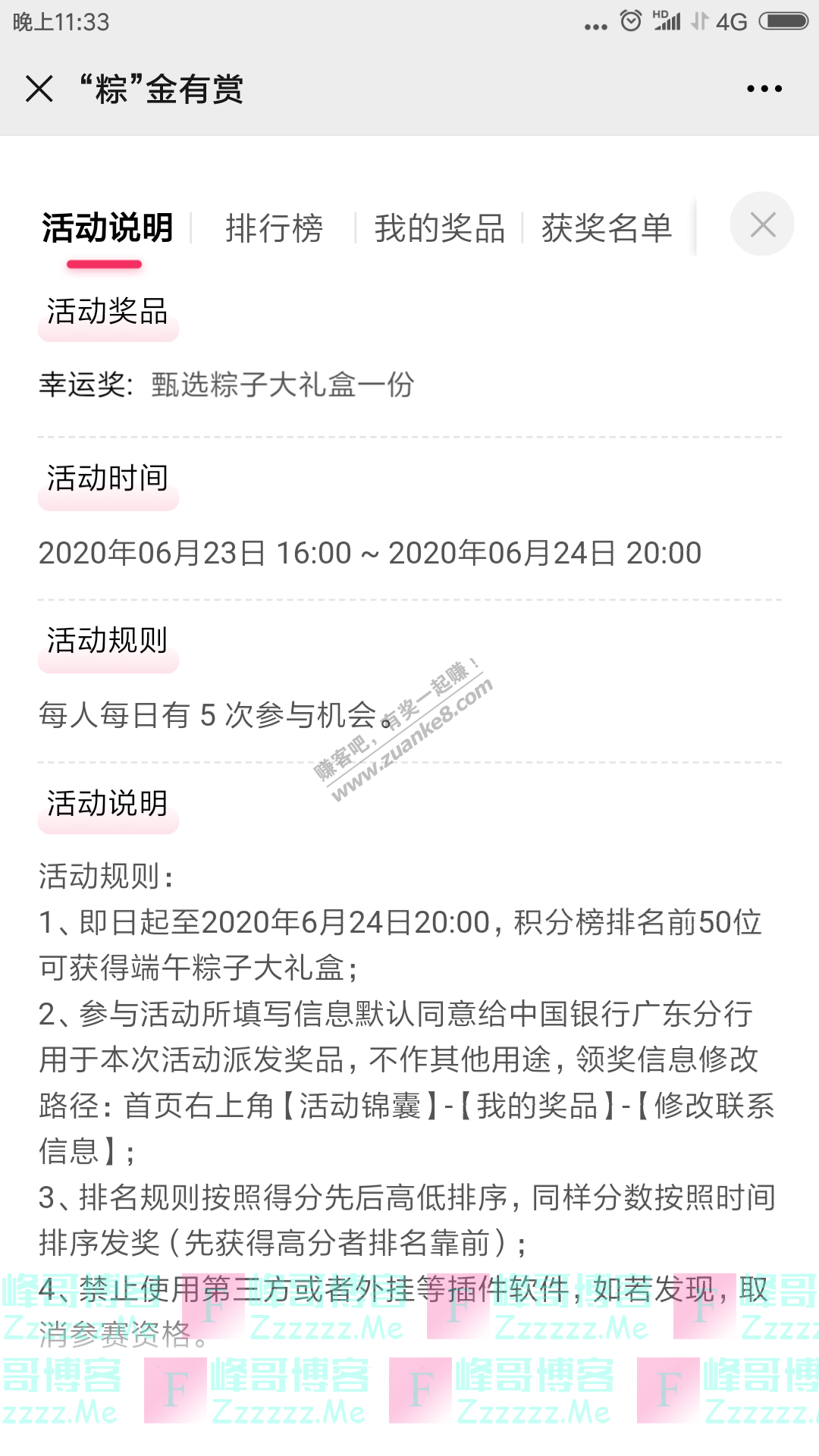Select the 活动说明 tab
819x1456 pixels.
tap(108, 228)
